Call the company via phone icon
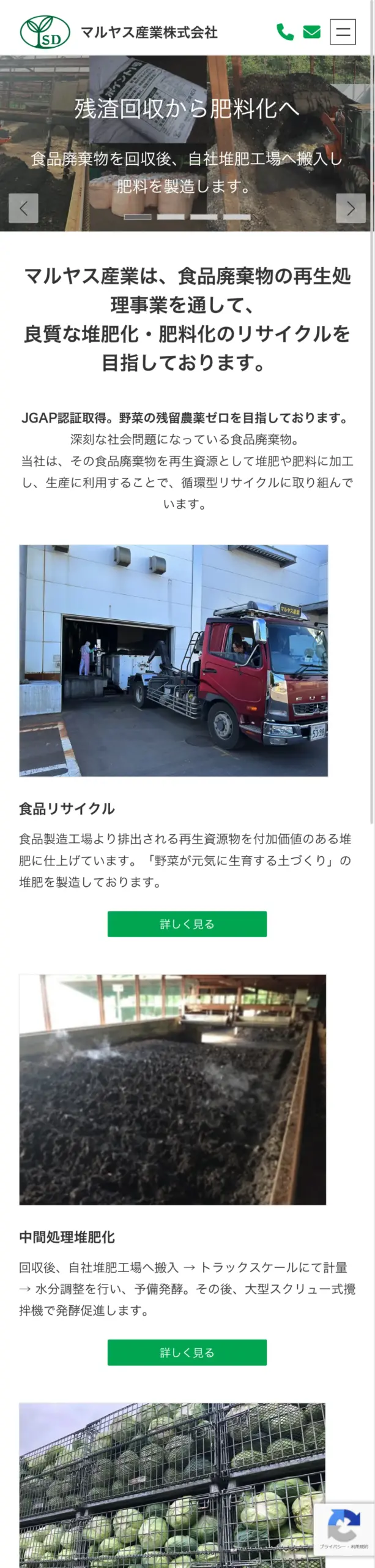Screen dimensions: 375x1568 pos(285,31)
